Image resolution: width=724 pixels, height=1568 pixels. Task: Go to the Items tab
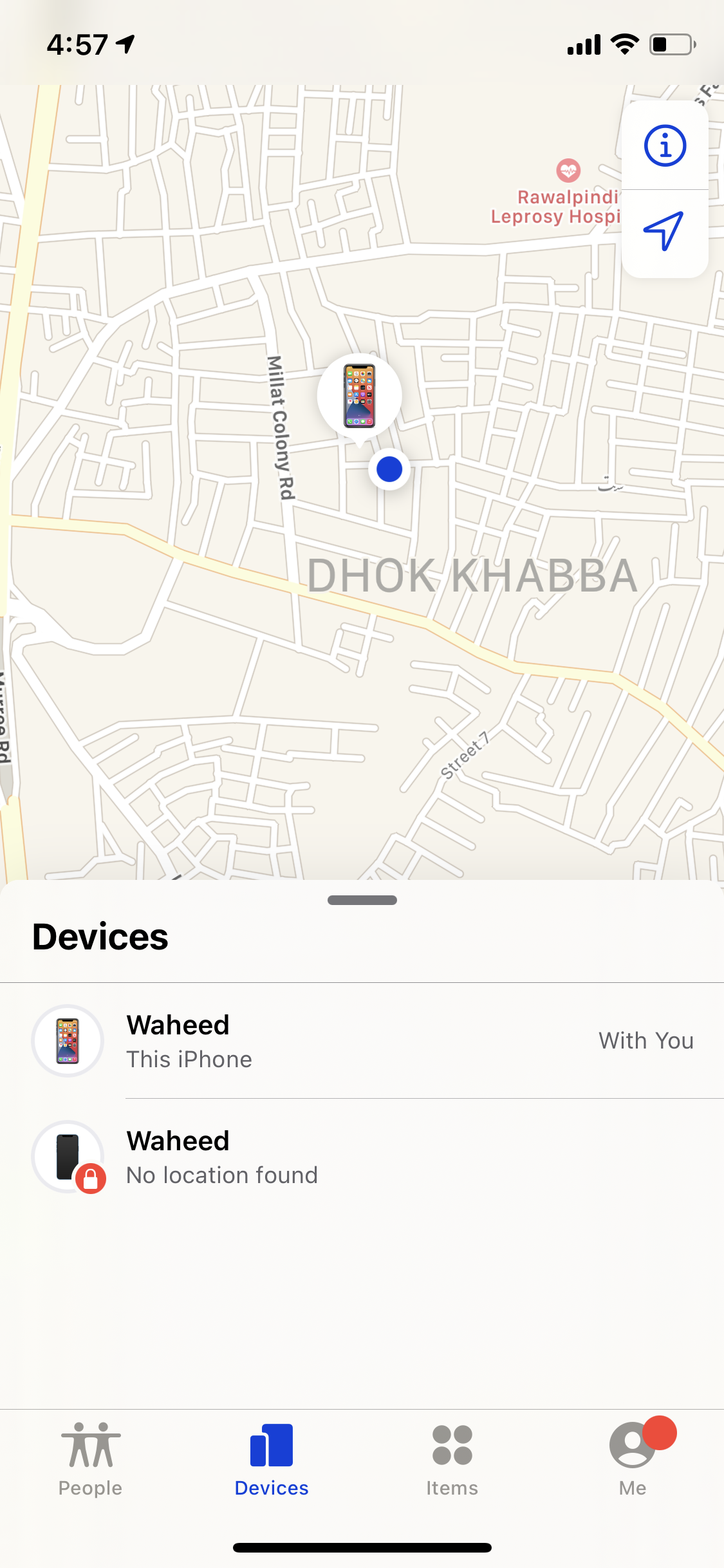452,1460
